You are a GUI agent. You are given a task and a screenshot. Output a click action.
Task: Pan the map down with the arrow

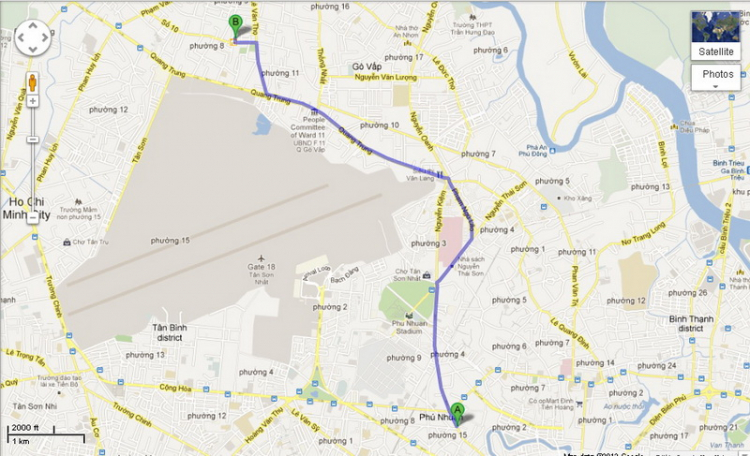(32, 50)
